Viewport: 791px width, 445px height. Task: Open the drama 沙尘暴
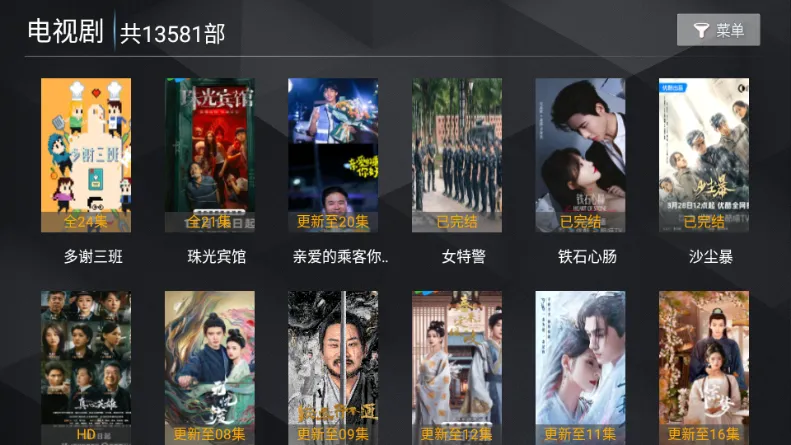click(x=704, y=155)
